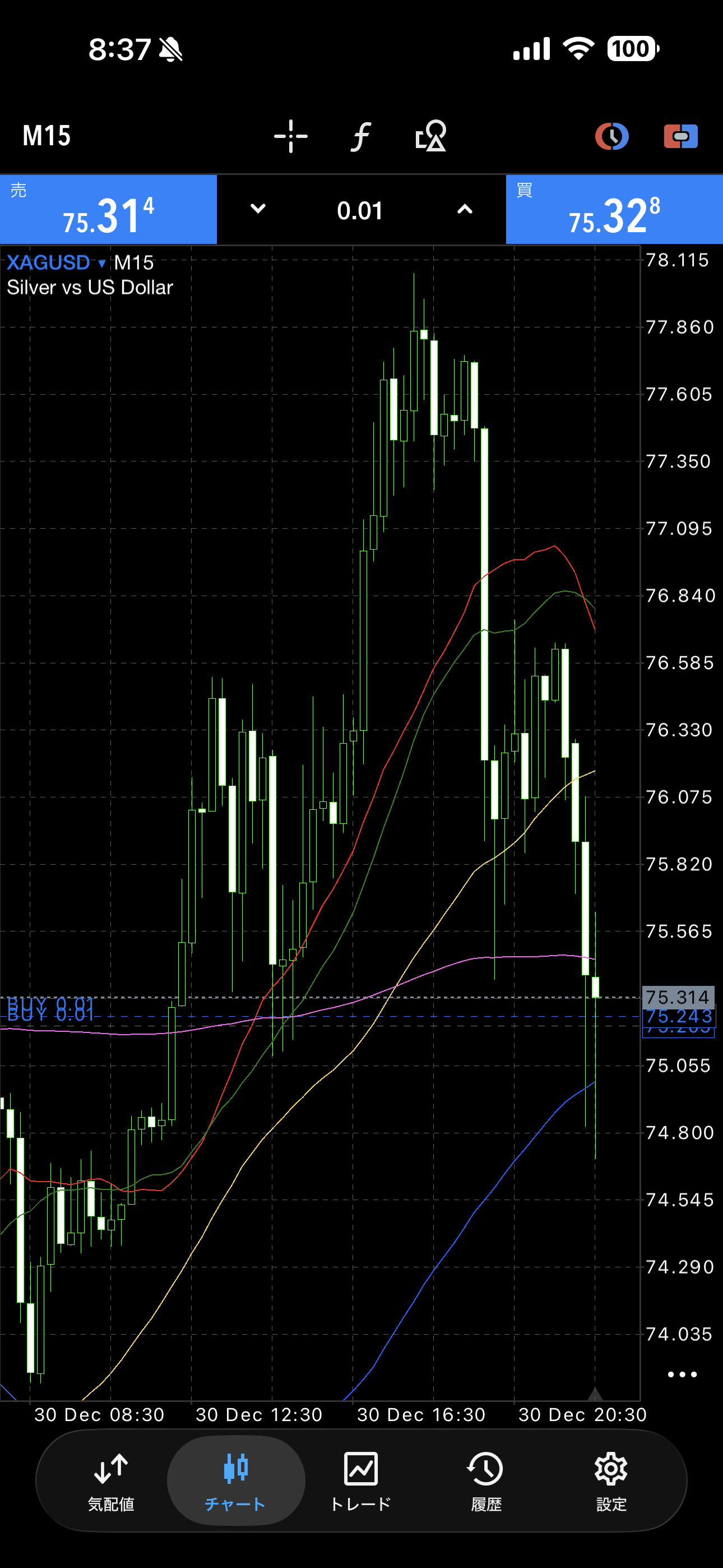
Task: Open the clock-shaped toolbar icon
Action: 611,136
